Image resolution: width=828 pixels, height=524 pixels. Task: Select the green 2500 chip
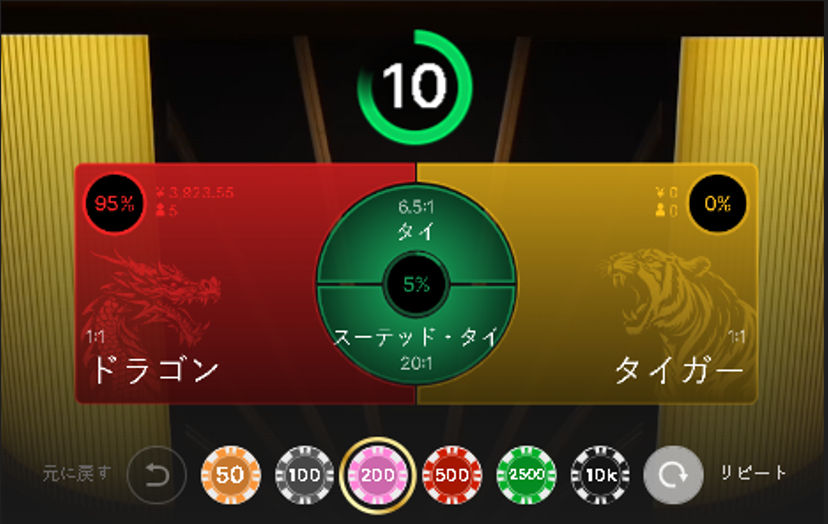(x=526, y=475)
